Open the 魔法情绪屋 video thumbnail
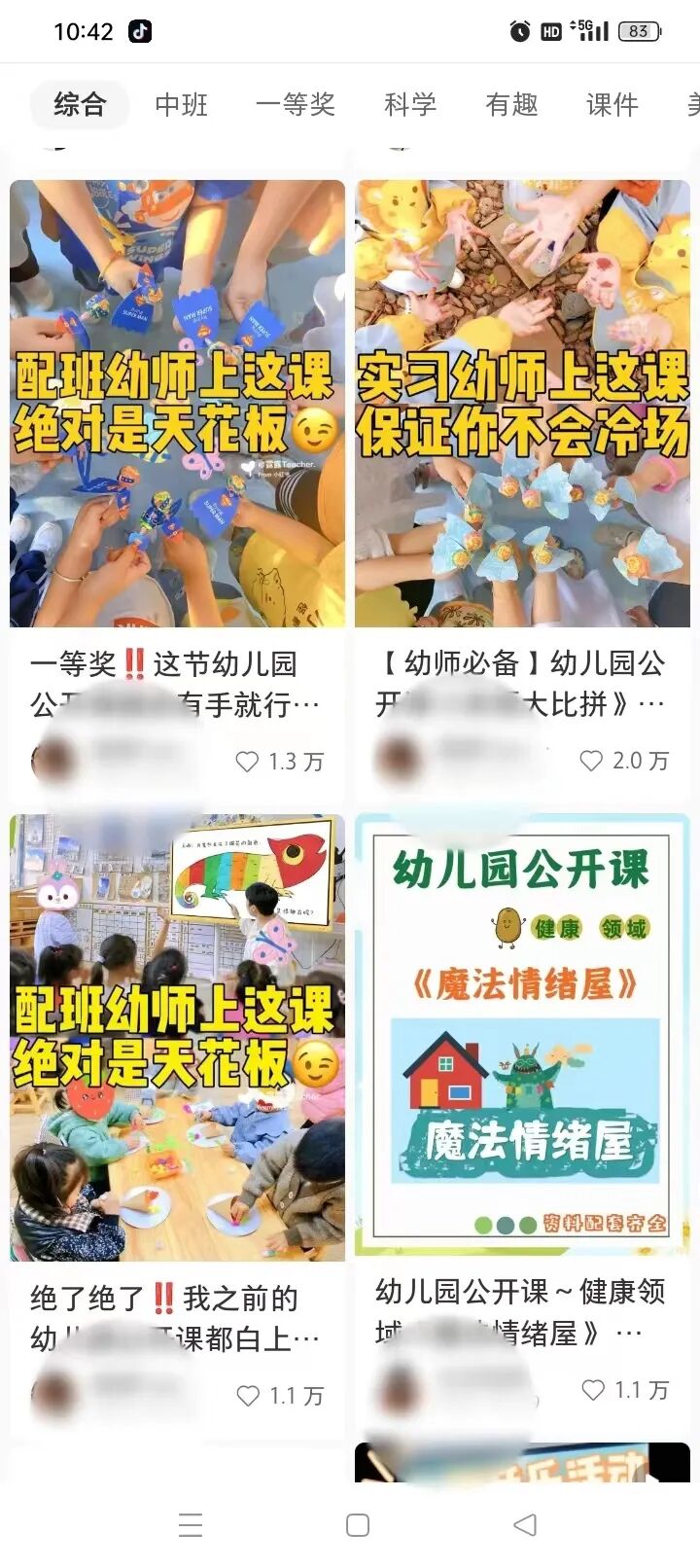This screenshot has width=700, height=1568. click(x=523, y=1031)
